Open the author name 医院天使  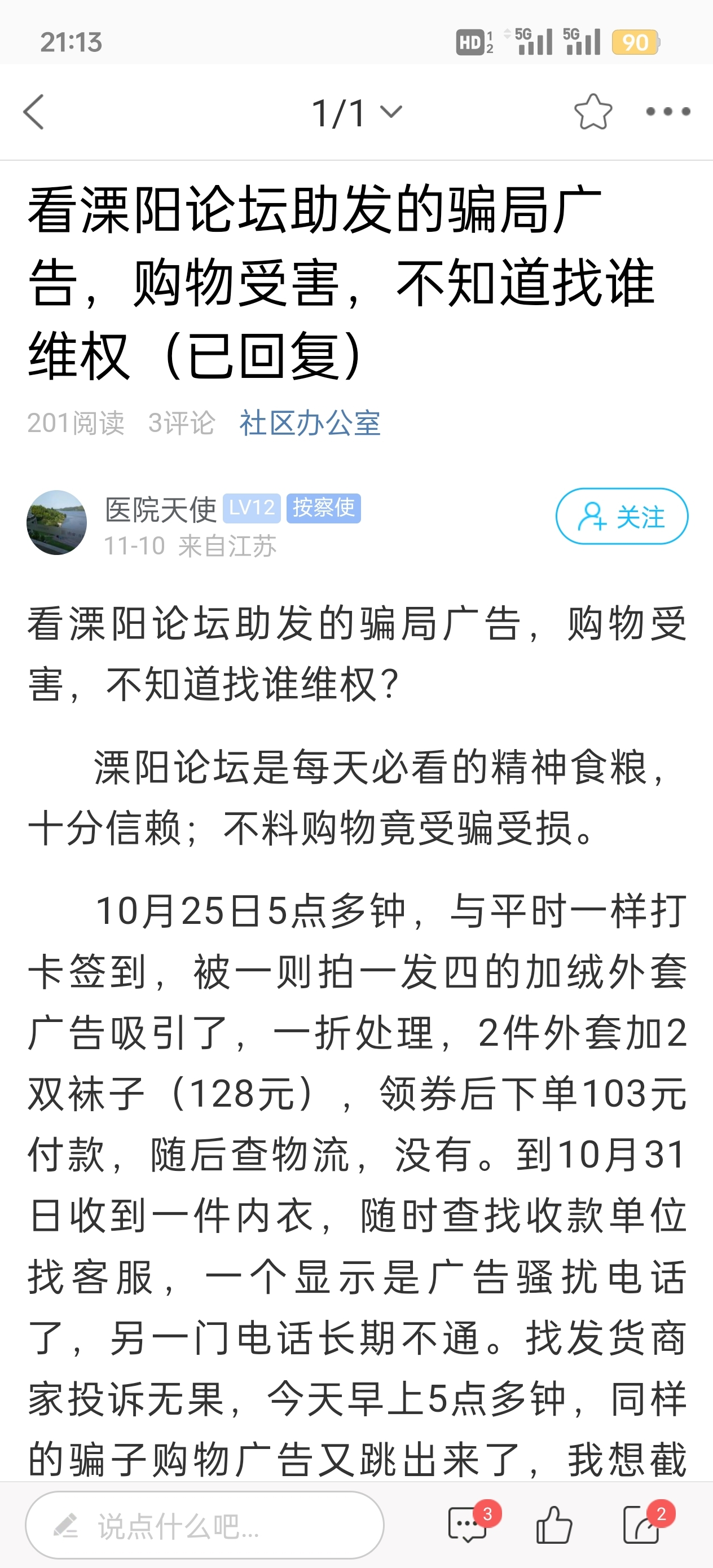[x=161, y=509]
